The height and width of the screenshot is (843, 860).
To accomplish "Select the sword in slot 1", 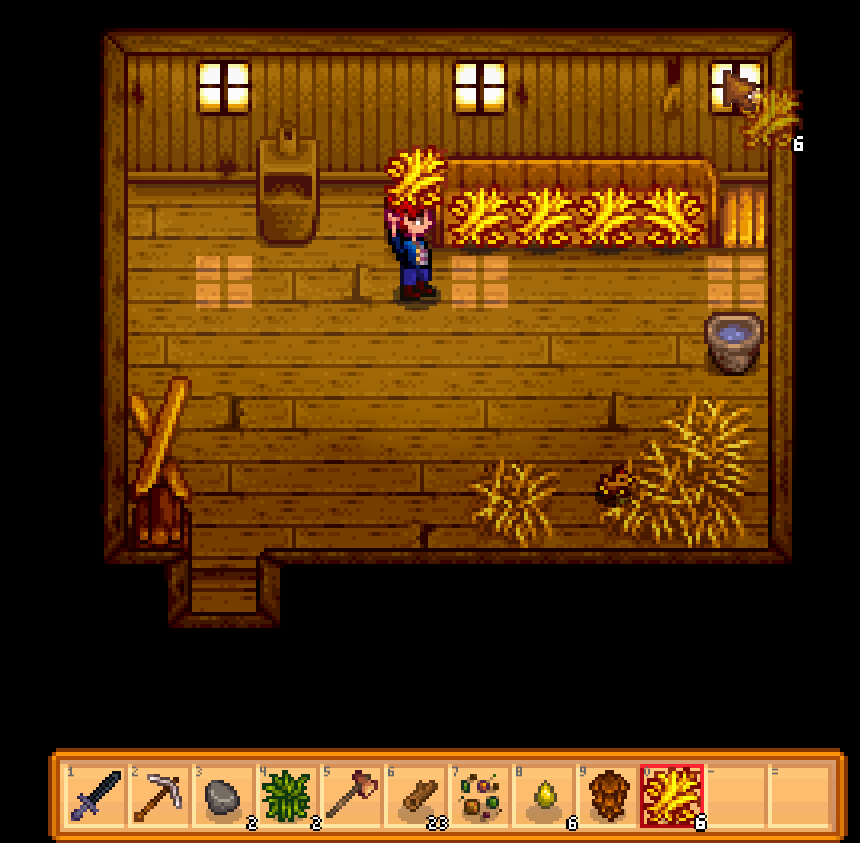I will (97, 797).
